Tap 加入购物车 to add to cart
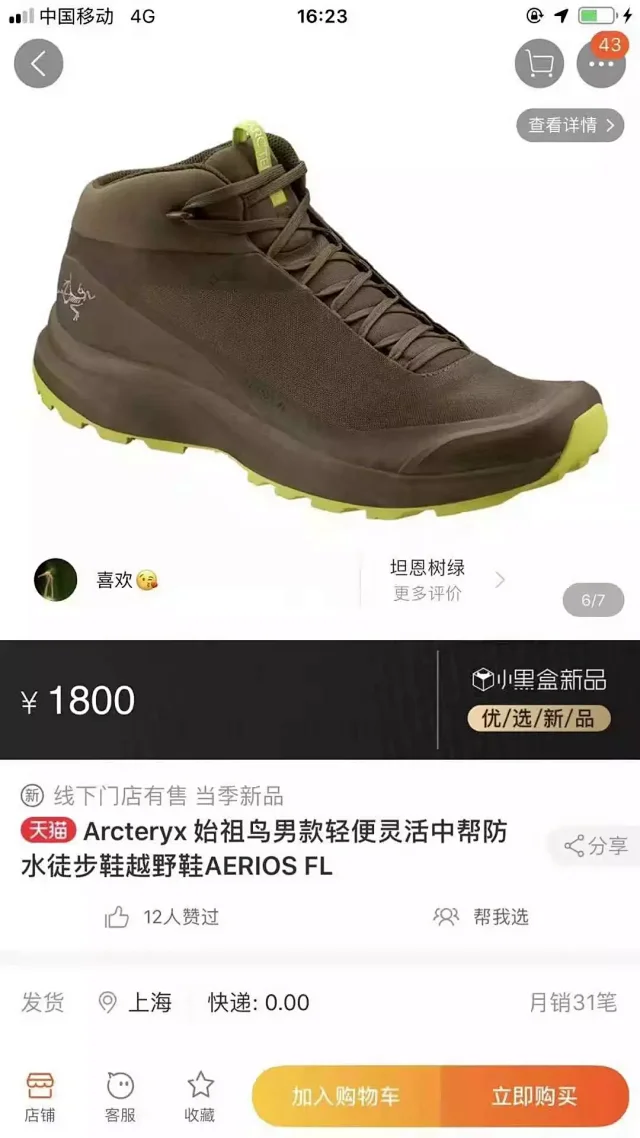 [x=346, y=1096]
